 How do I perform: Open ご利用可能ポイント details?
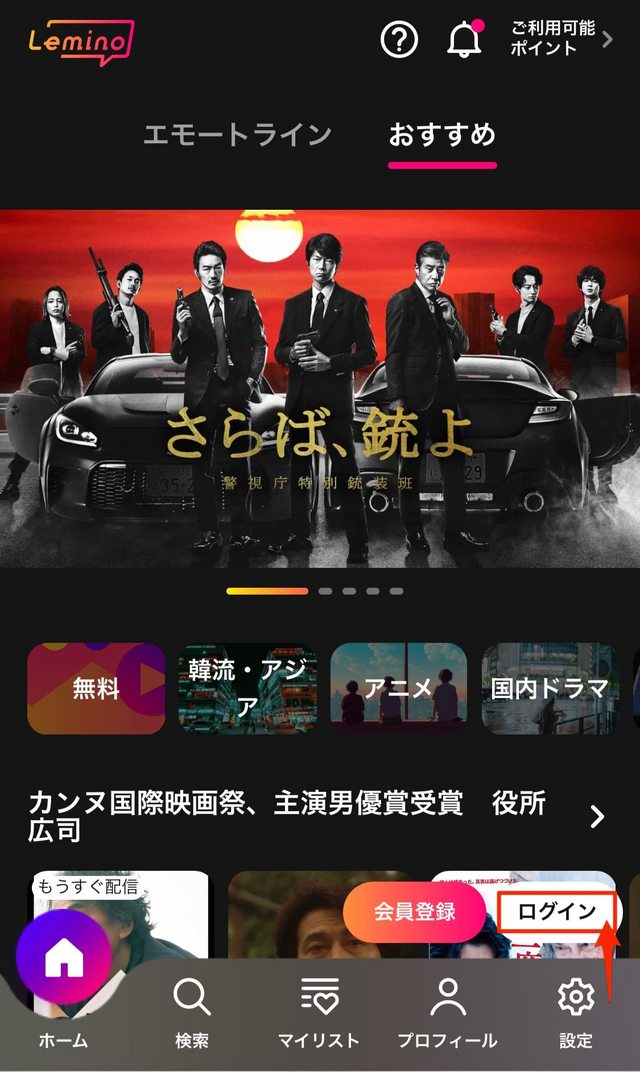tap(561, 38)
